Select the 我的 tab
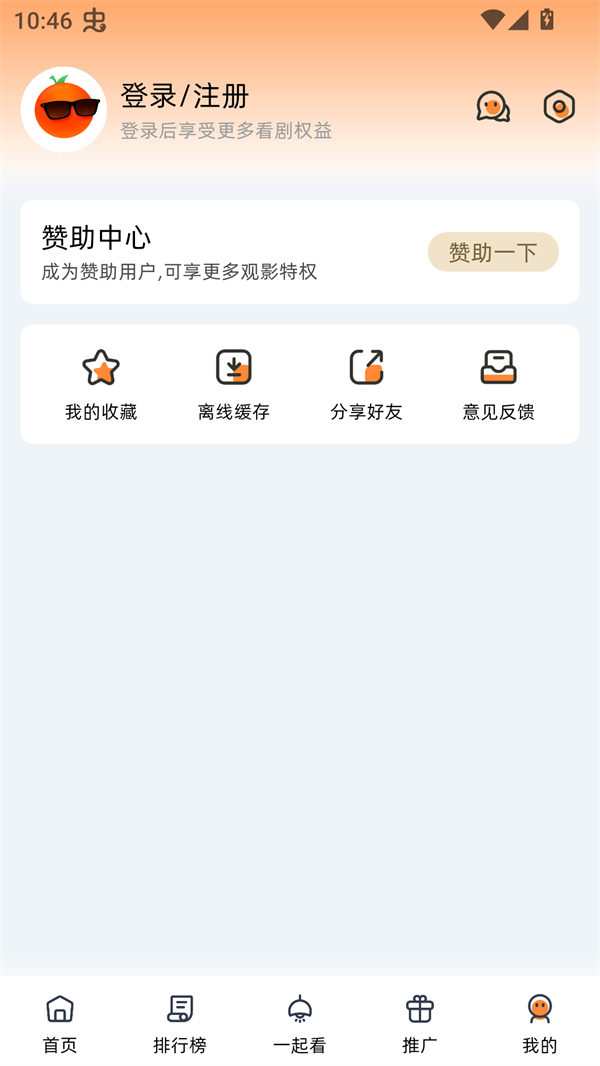This screenshot has width=600, height=1066. [540, 1024]
